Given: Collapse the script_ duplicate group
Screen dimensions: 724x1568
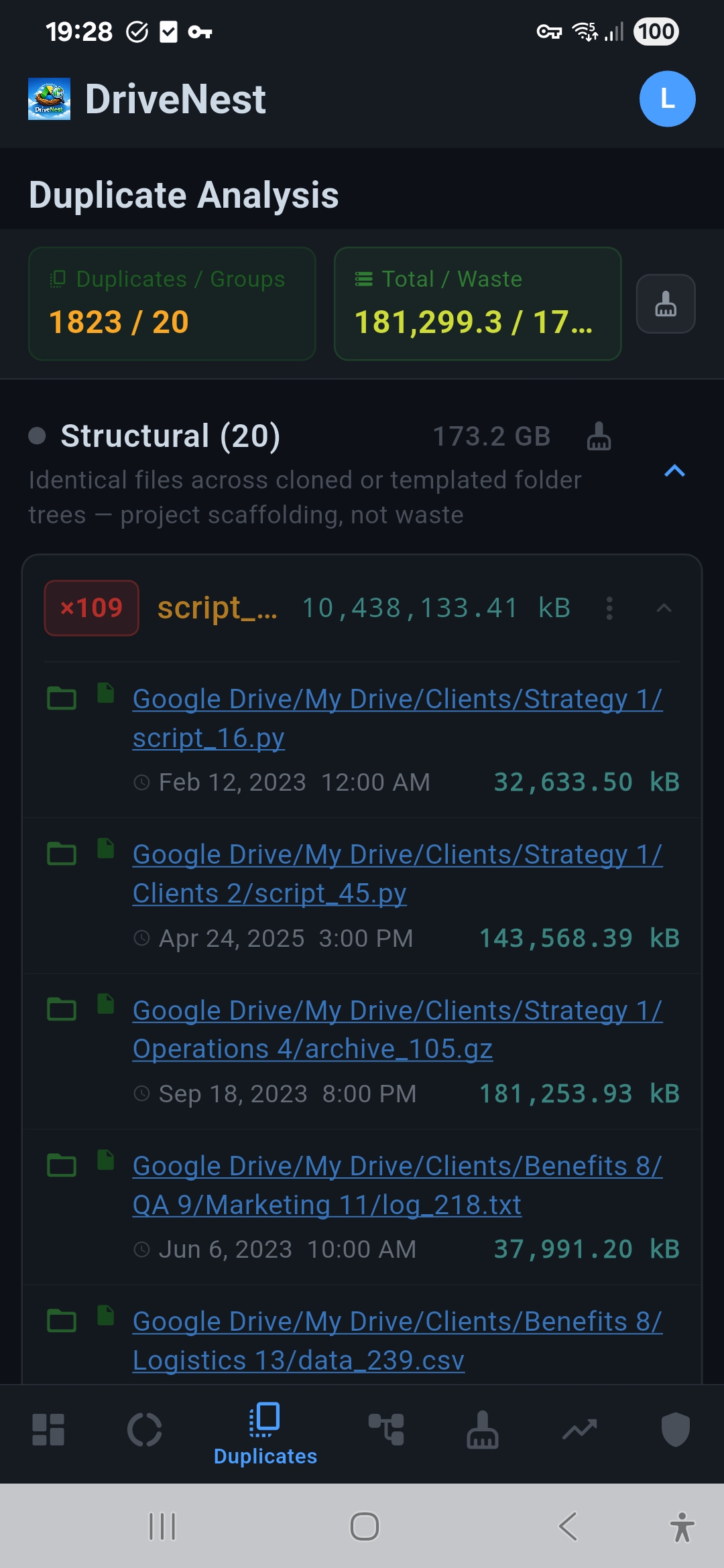Looking at the screenshot, I should point(663,608).
